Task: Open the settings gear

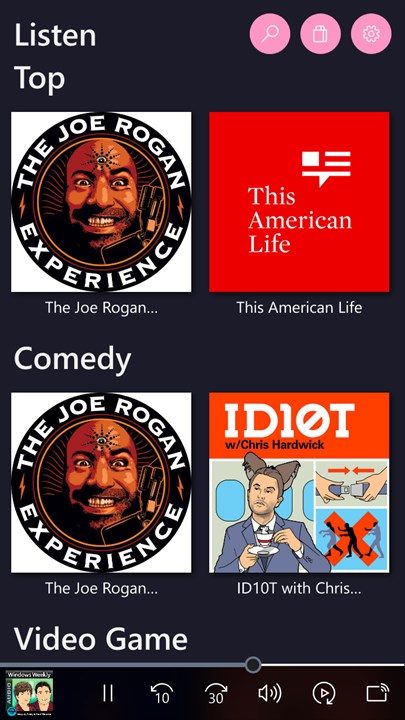Action: click(x=371, y=34)
